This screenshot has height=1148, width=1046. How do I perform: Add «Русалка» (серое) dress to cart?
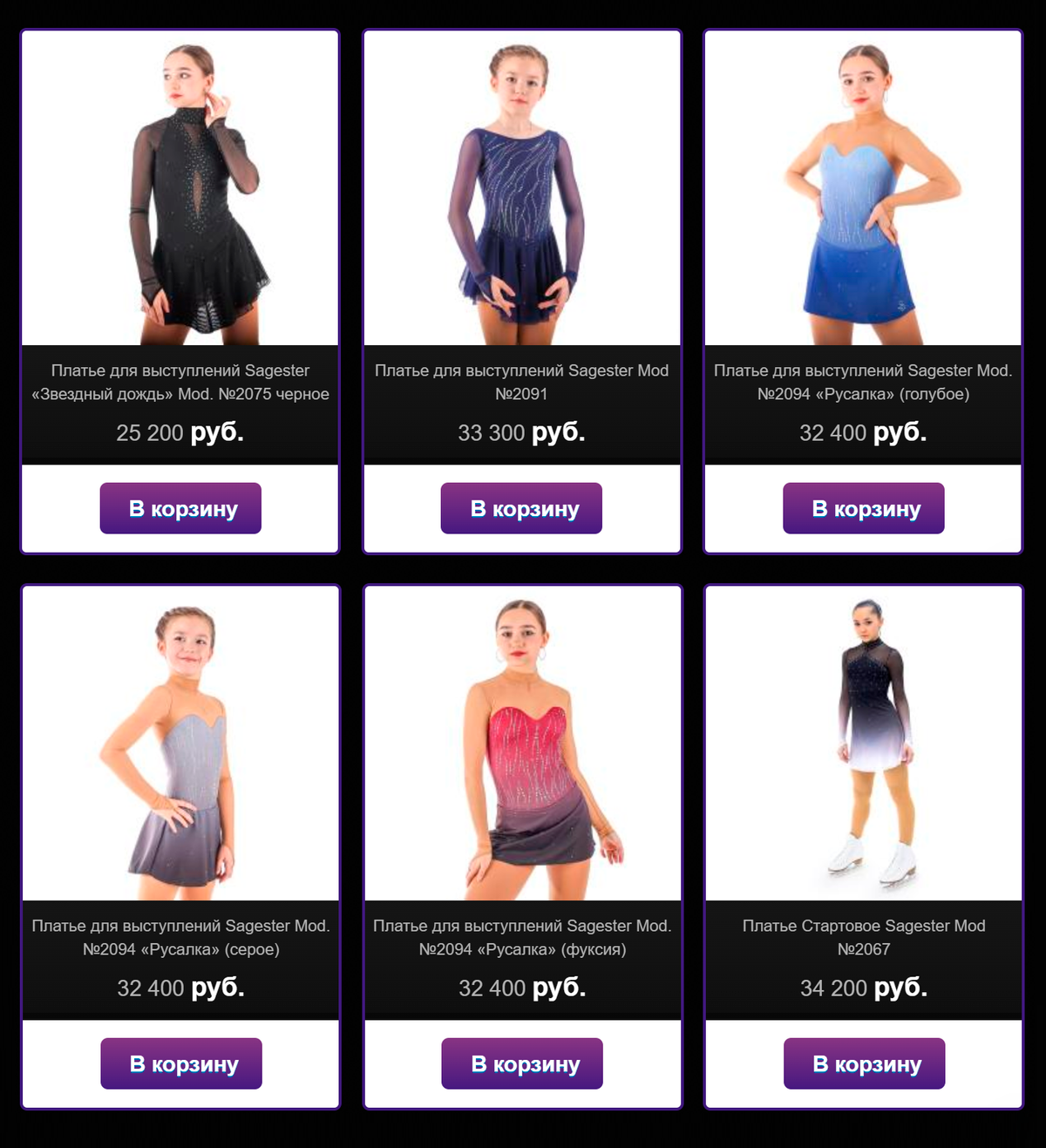point(181,1063)
